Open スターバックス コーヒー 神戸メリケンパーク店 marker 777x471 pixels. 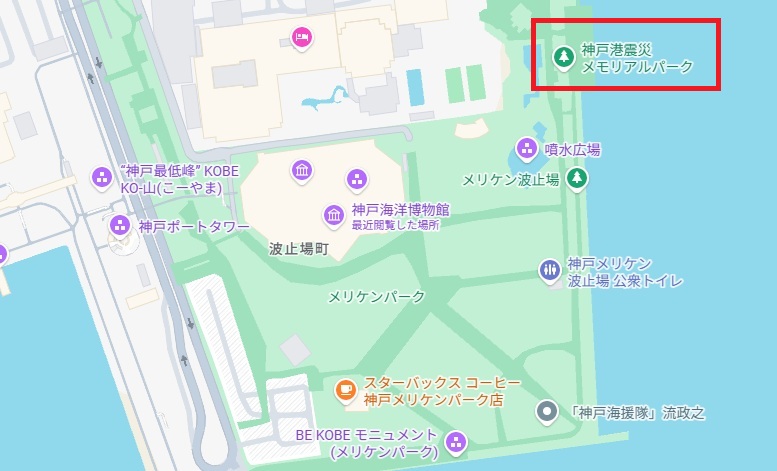click(345, 390)
